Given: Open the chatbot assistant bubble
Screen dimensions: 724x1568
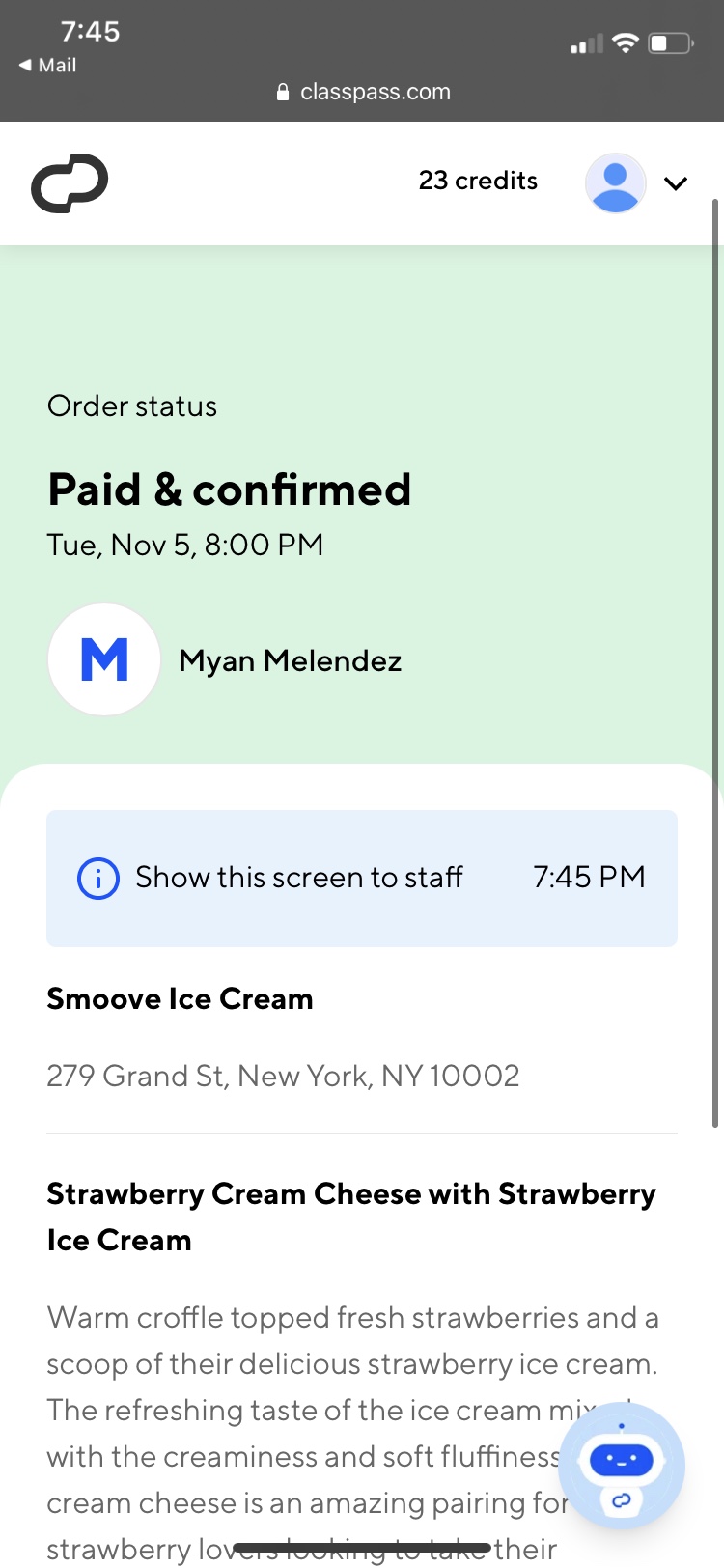Looking at the screenshot, I should 622,1466.
